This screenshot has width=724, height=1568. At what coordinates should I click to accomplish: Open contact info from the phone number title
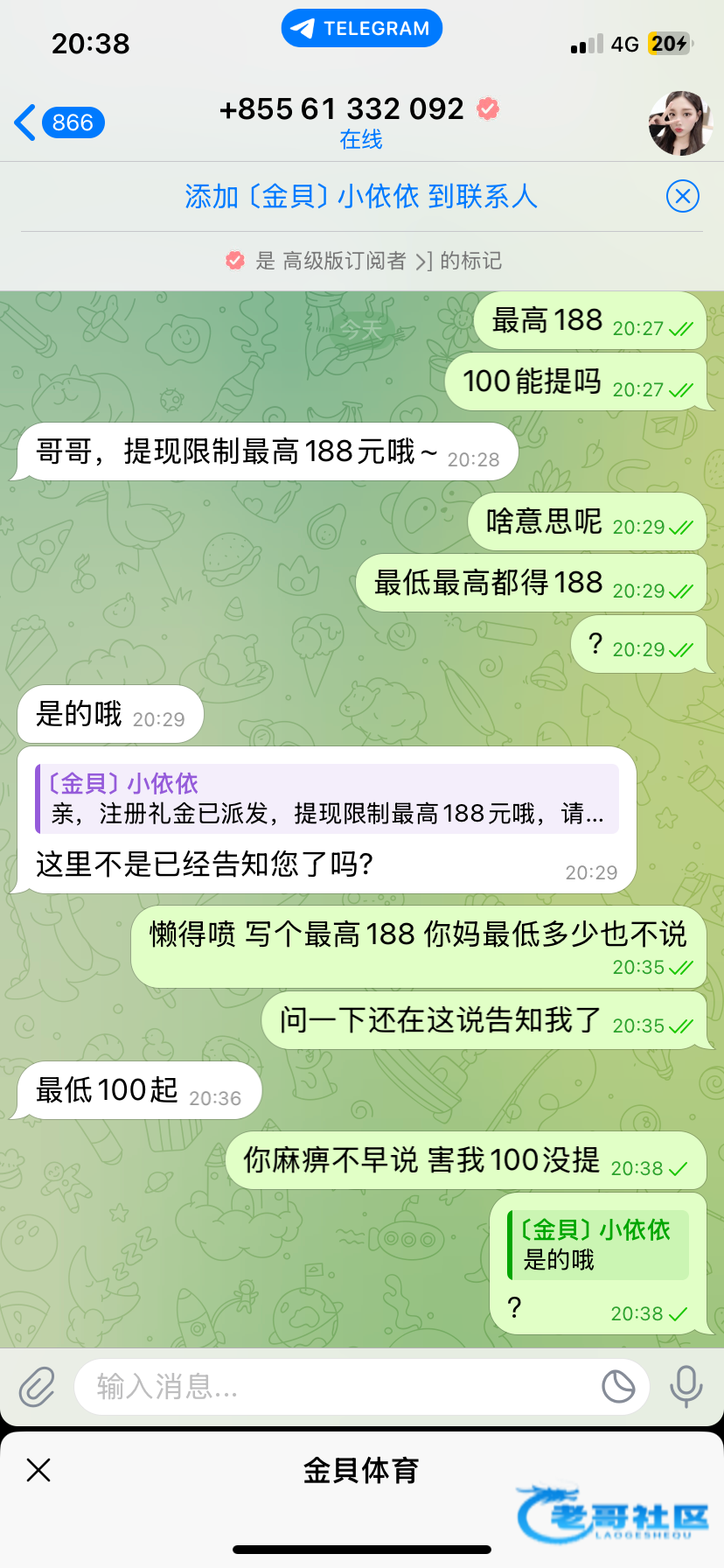tap(343, 110)
